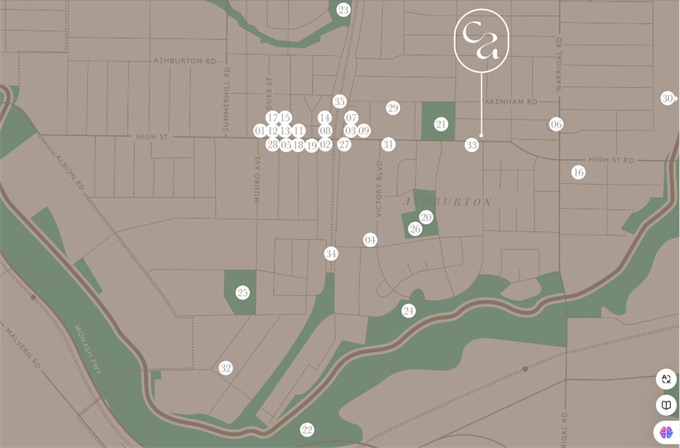Select map marker 25
The height and width of the screenshot is (448, 680).
[243, 293]
